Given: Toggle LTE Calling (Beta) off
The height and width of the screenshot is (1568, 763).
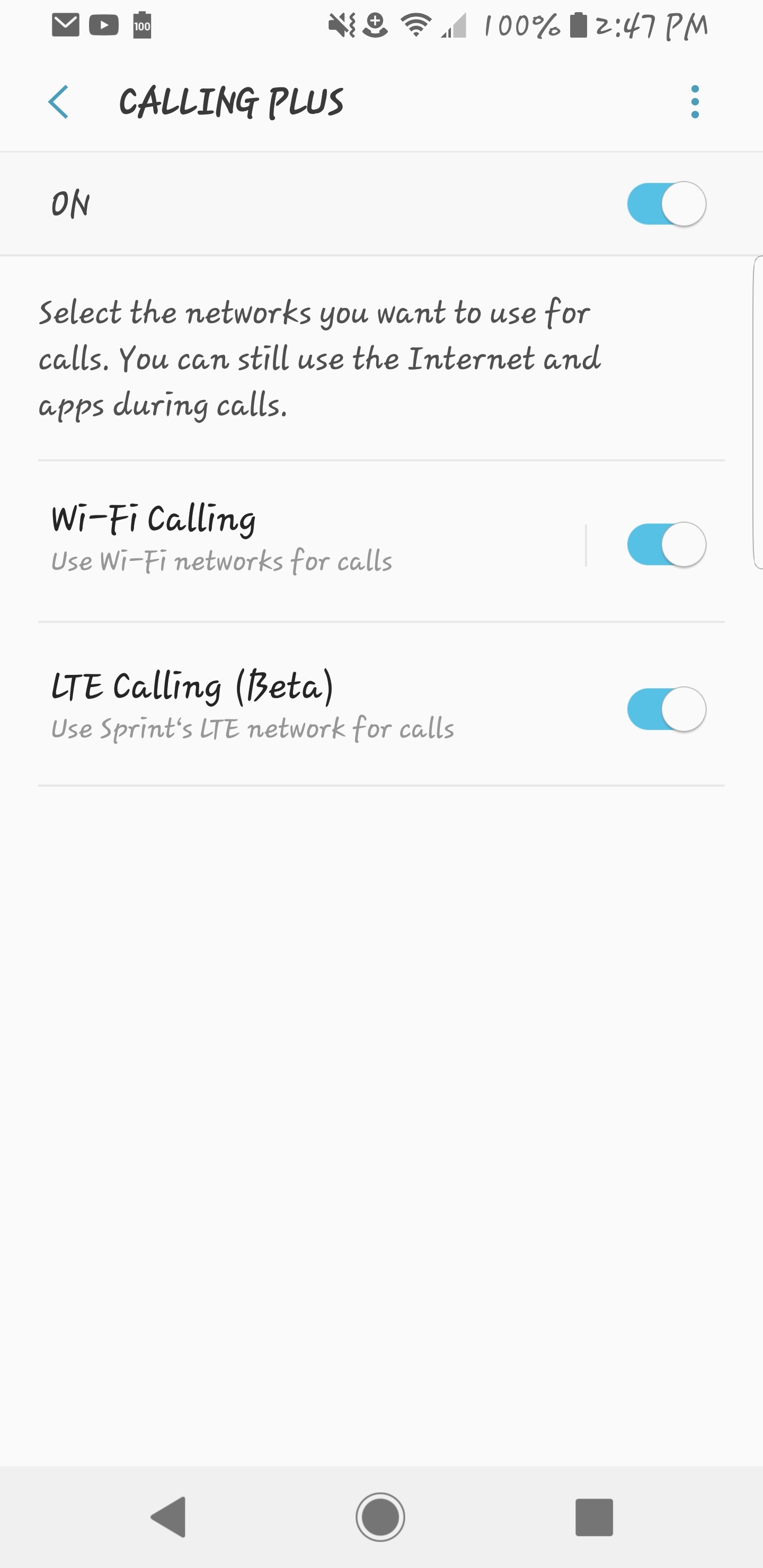Looking at the screenshot, I should coord(666,709).
